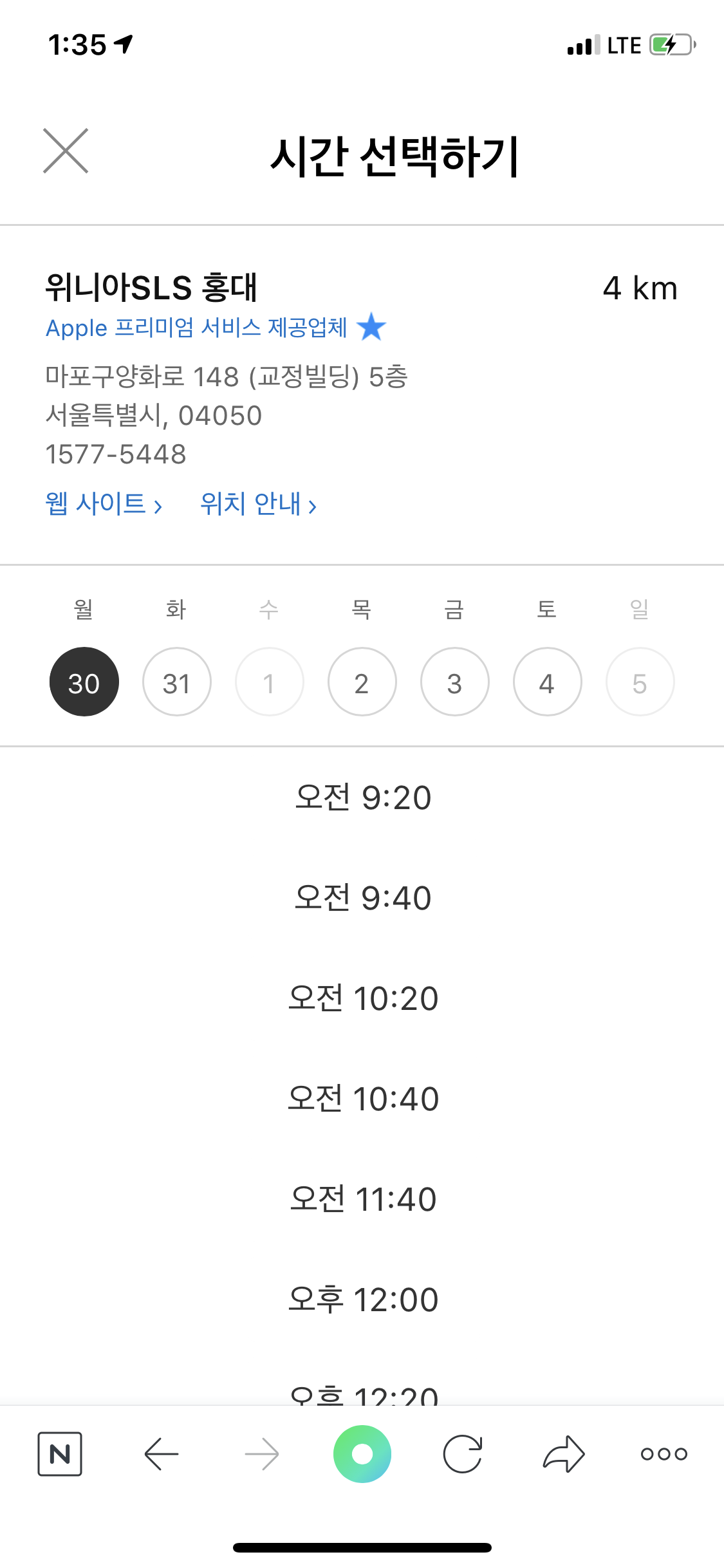Select the 오전 10:40 time slot

click(x=362, y=1099)
